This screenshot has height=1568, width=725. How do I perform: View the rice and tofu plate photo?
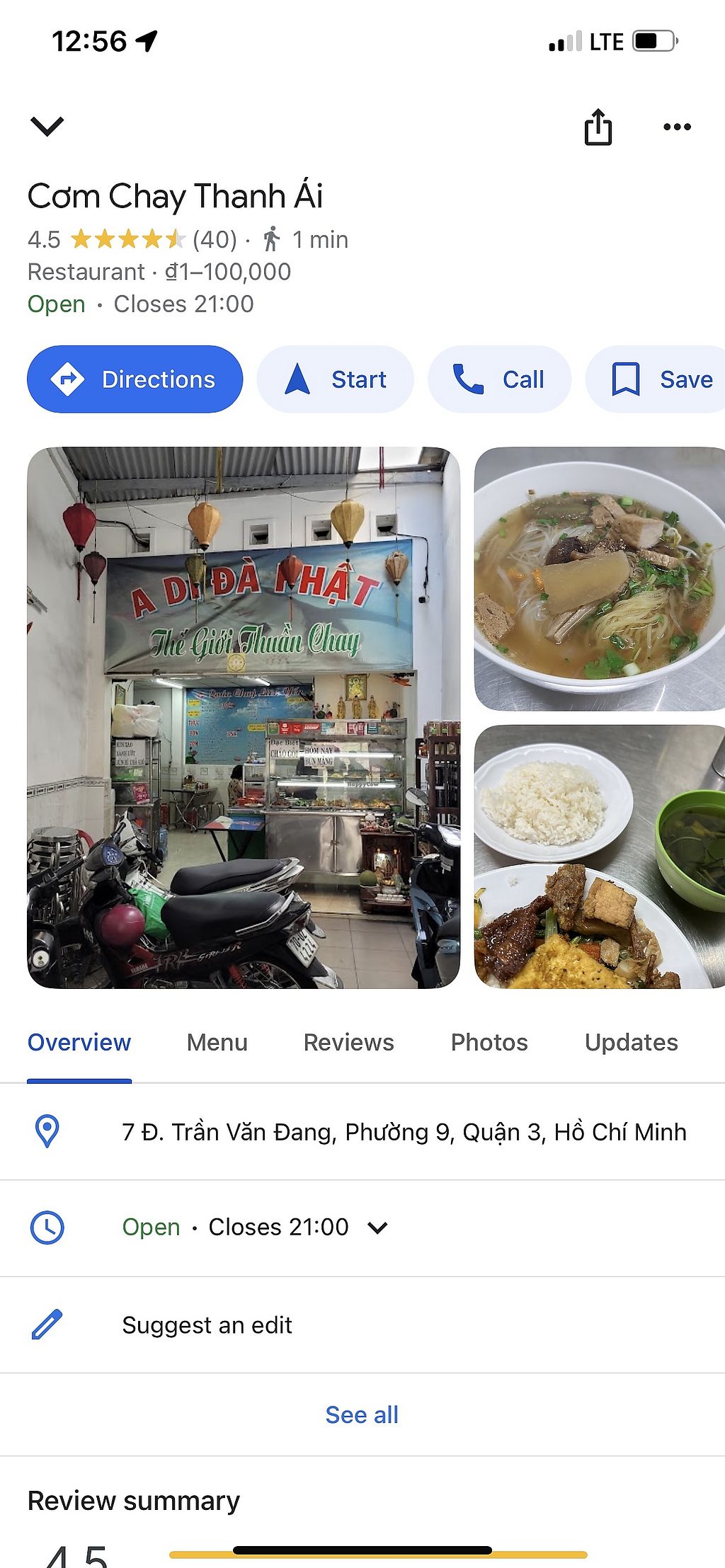(x=599, y=857)
